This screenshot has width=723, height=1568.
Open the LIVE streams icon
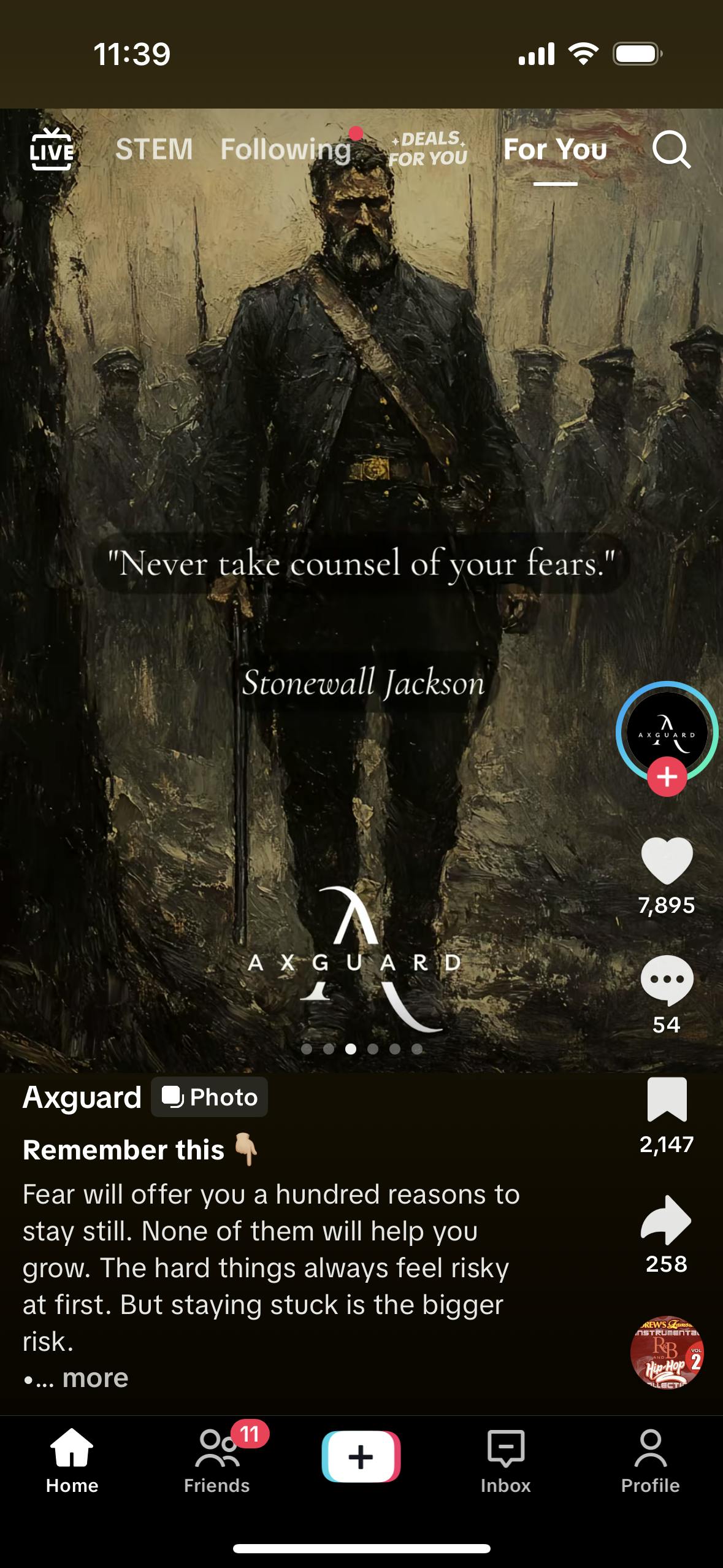click(x=52, y=149)
